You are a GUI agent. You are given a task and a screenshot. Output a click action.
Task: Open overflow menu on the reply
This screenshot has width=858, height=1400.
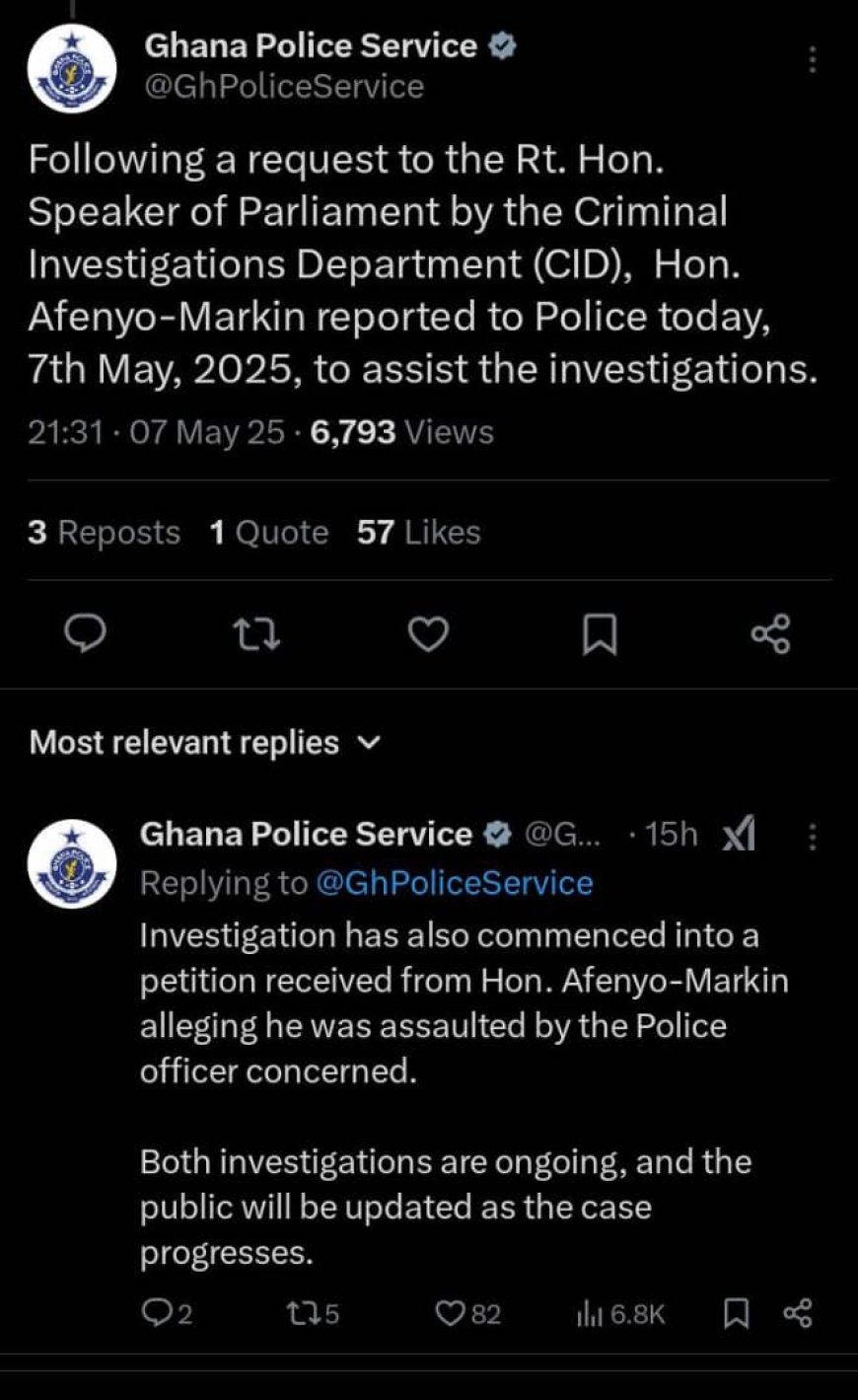pyautogui.click(x=813, y=837)
